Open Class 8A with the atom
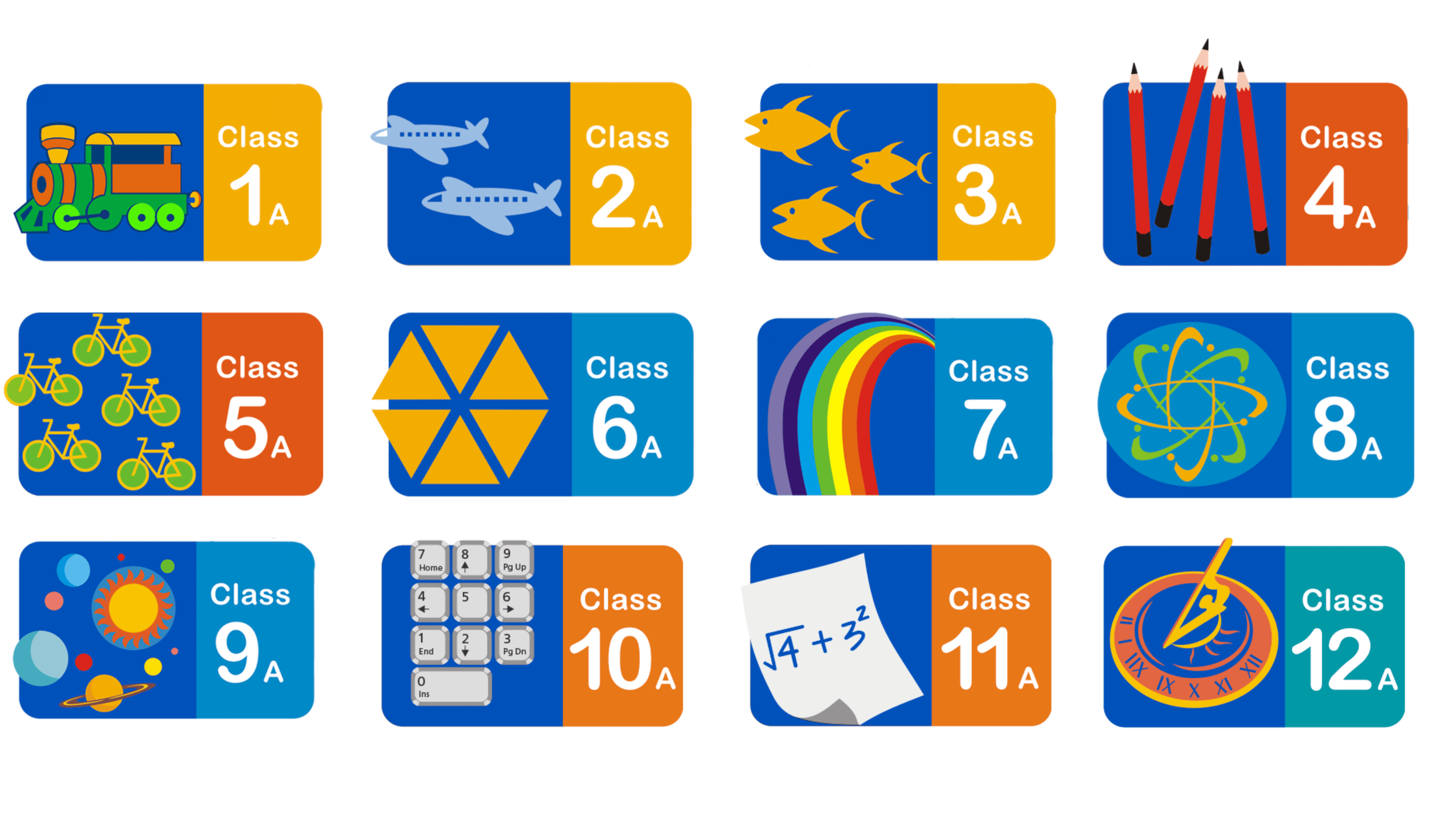1456x820 pixels. tap(1260, 405)
